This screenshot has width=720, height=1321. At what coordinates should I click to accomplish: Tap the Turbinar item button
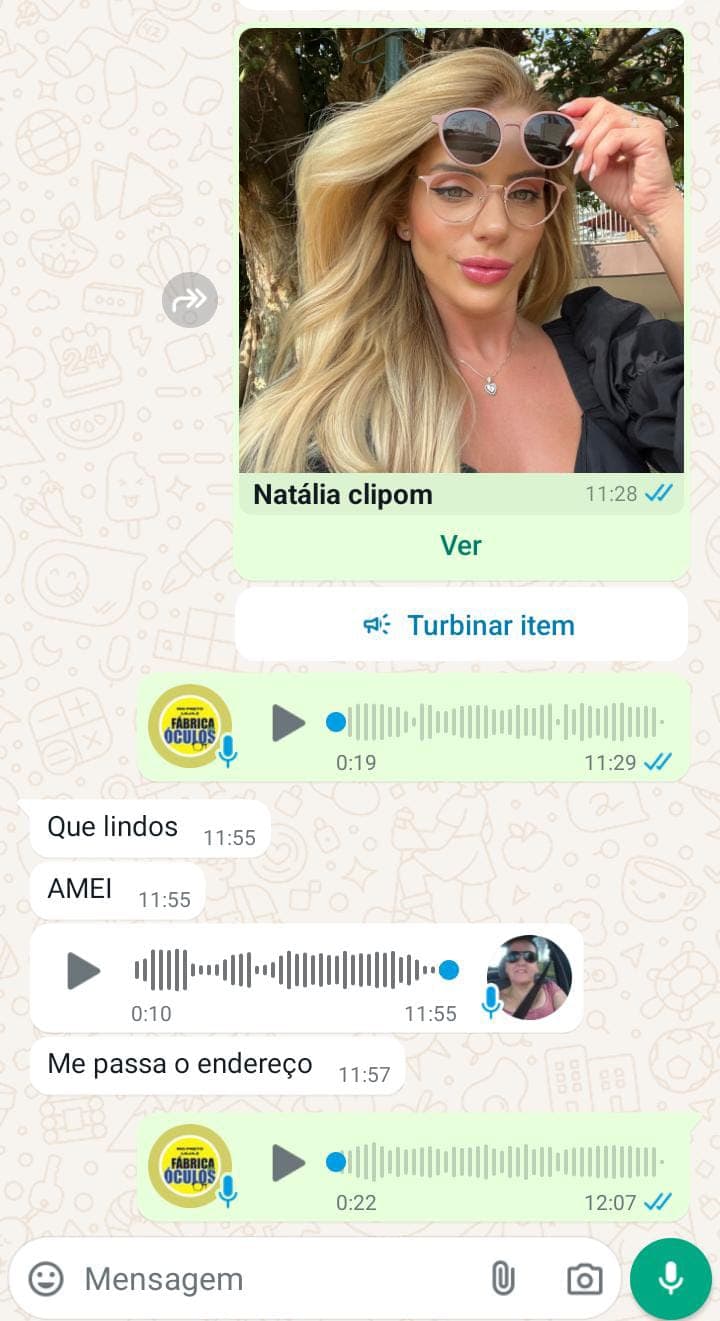coord(461,626)
